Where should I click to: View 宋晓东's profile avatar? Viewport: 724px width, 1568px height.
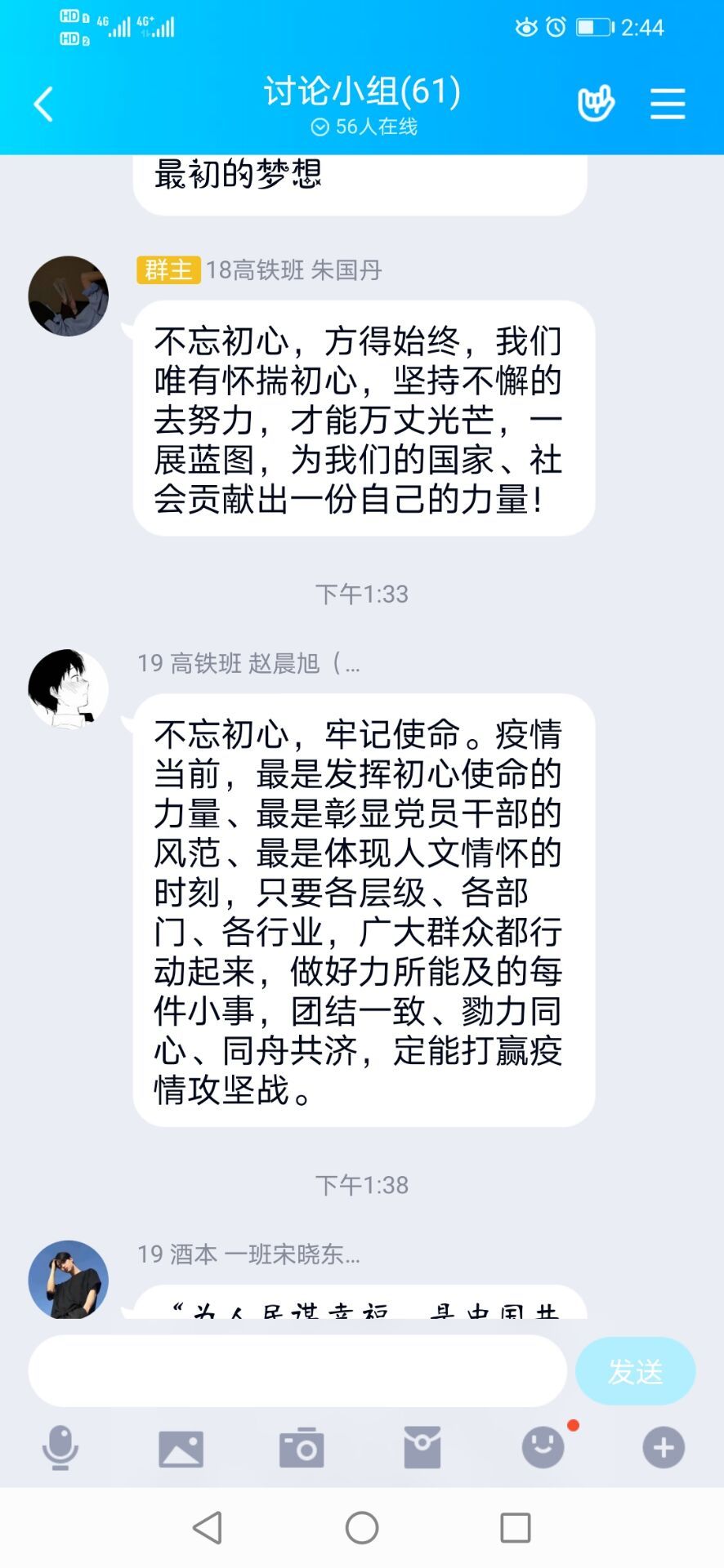(69, 1279)
